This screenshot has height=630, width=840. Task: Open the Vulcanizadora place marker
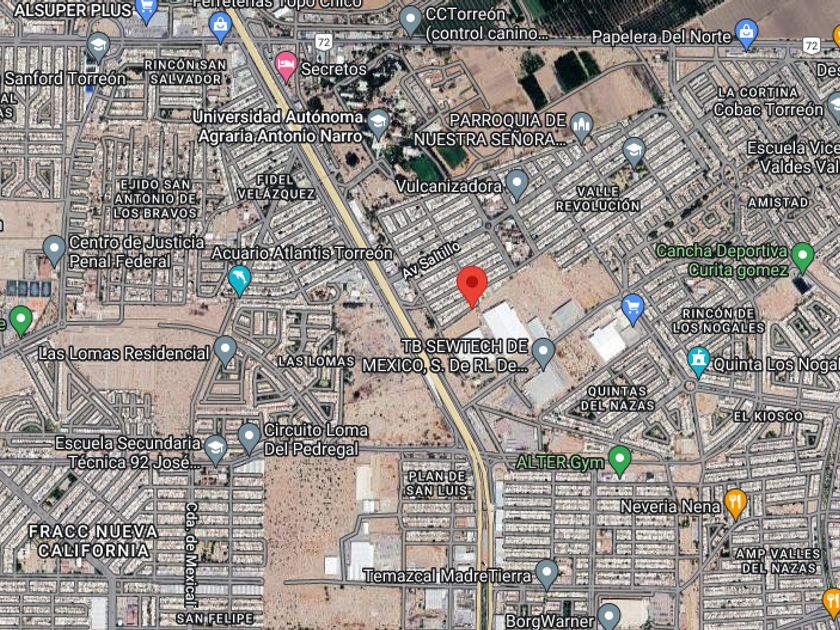tap(517, 185)
